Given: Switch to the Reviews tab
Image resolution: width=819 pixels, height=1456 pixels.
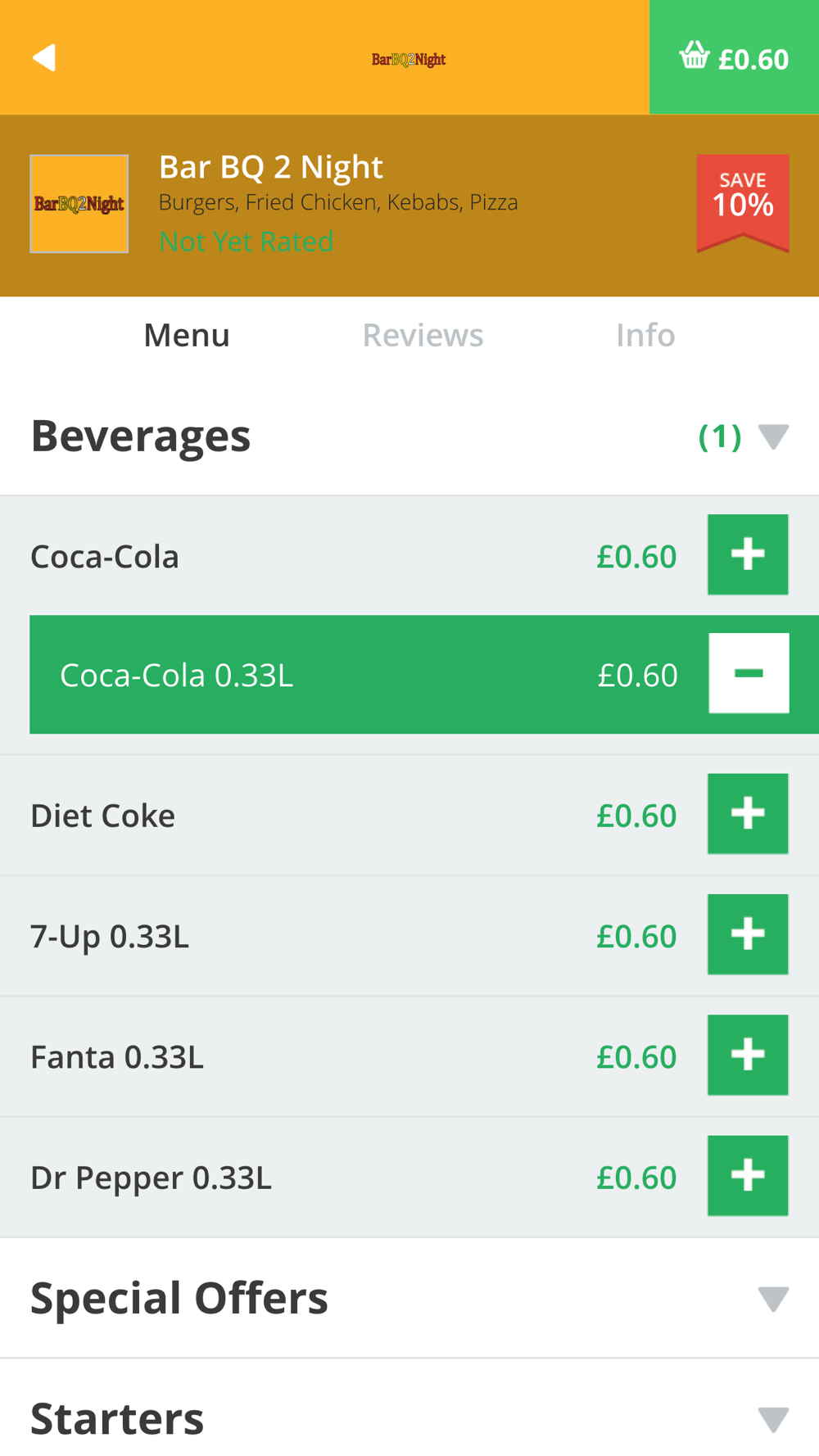Looking at the screenshot, I should tap(423, 336).
